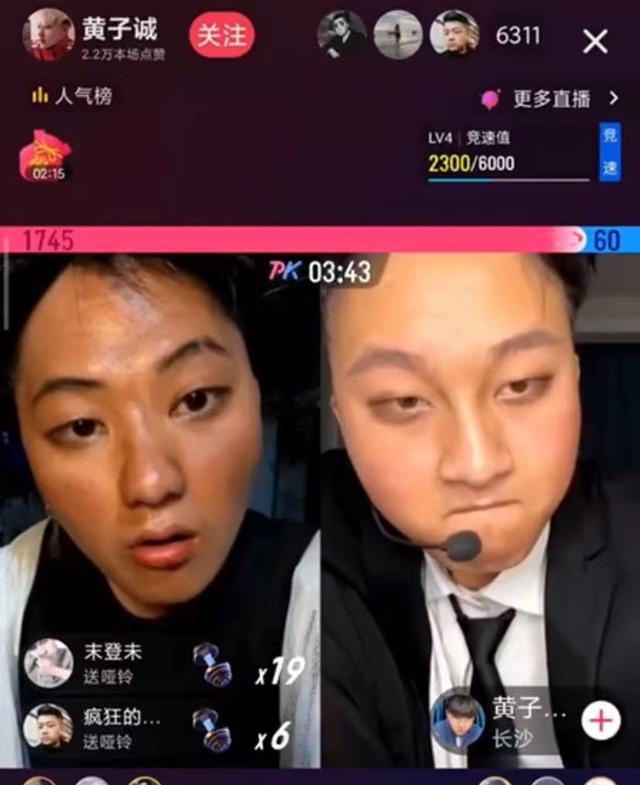Image resolution: width=640 pixels, height=785 pixels.
Task: Follow PK opponent with plus button
Action: pos(601,719)
